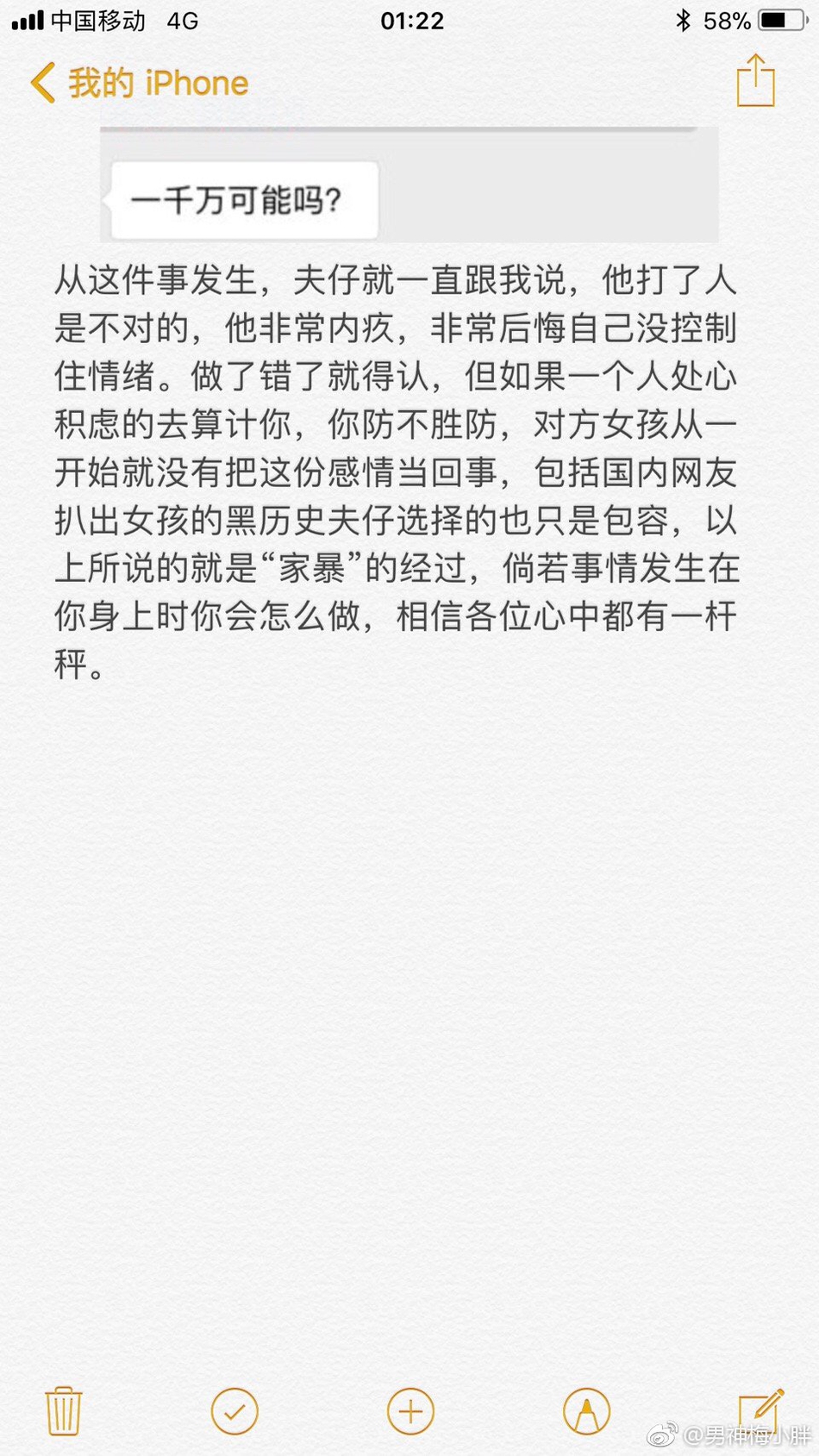Delete the note with trash icon

(63, 1411)
